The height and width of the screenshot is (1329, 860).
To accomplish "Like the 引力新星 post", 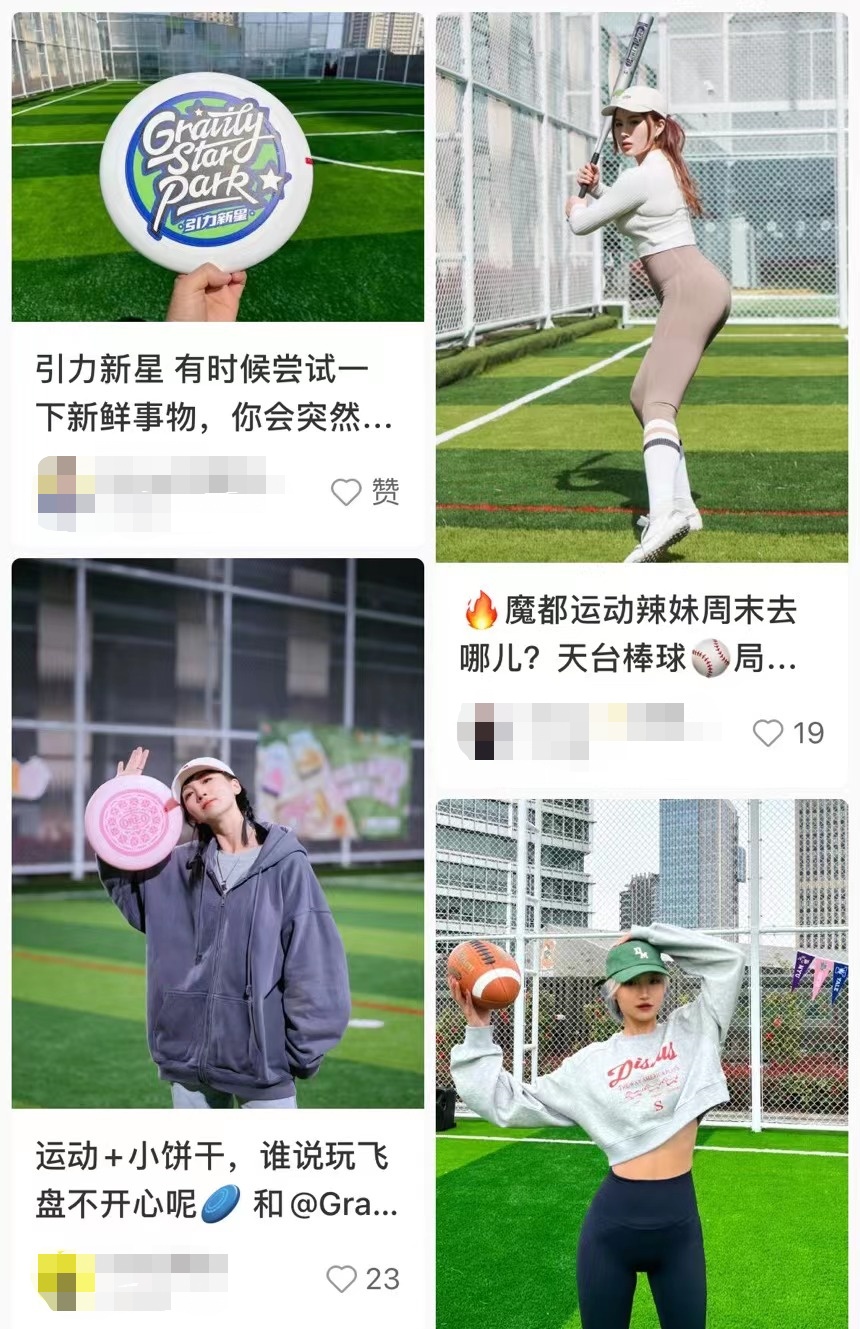I will (346, 491).
